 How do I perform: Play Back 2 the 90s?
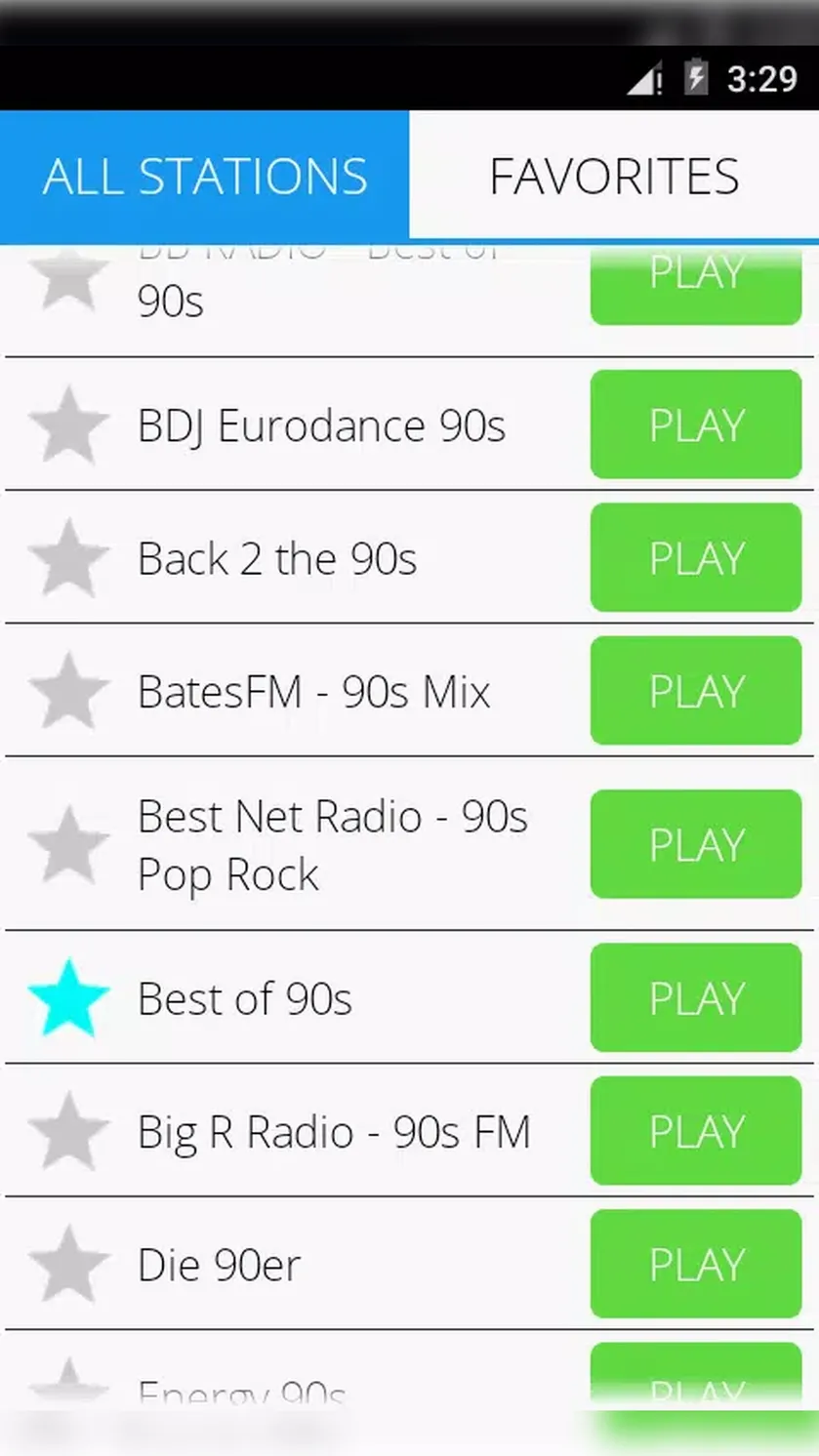(x=696, y=557)
